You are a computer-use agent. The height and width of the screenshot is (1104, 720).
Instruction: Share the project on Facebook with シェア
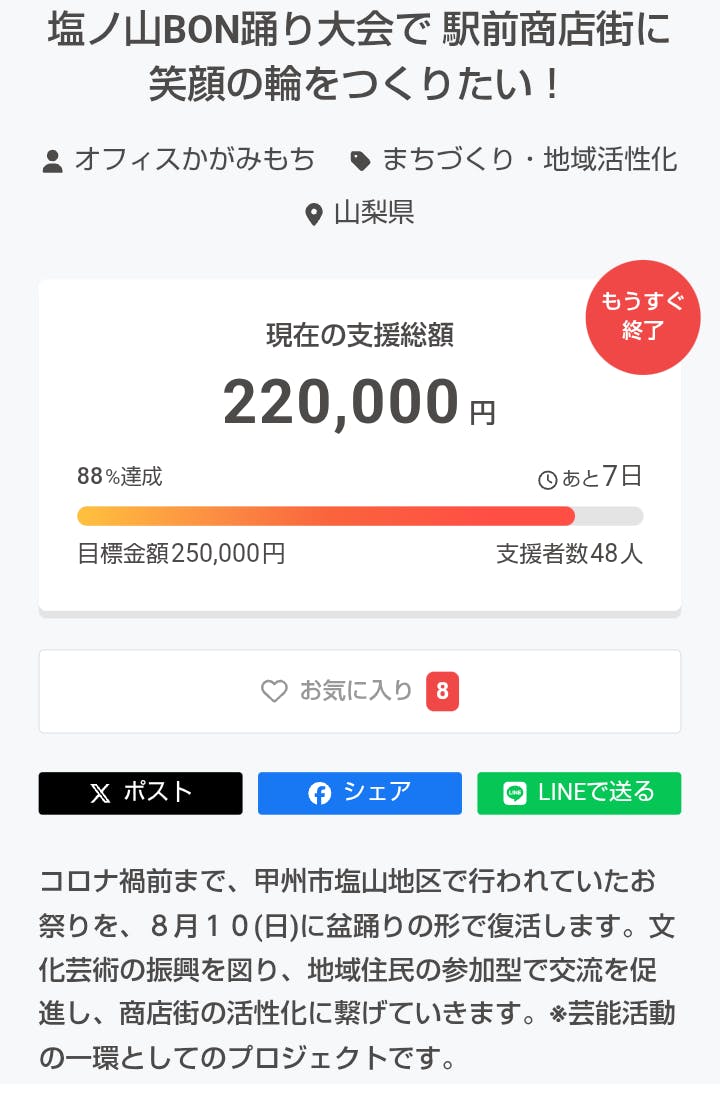coord(359,793)
